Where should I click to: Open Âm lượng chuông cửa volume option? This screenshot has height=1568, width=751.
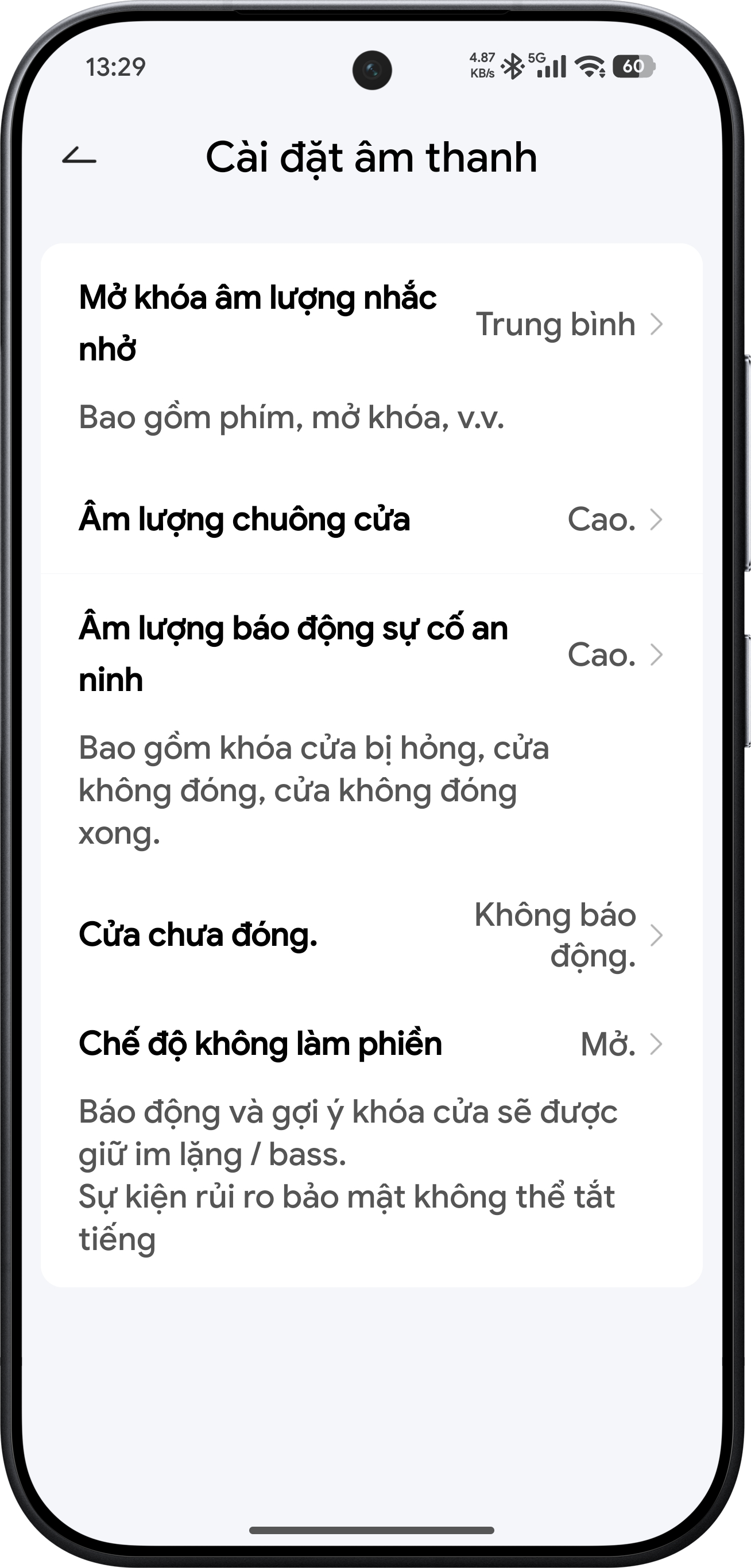pos(371,520)
